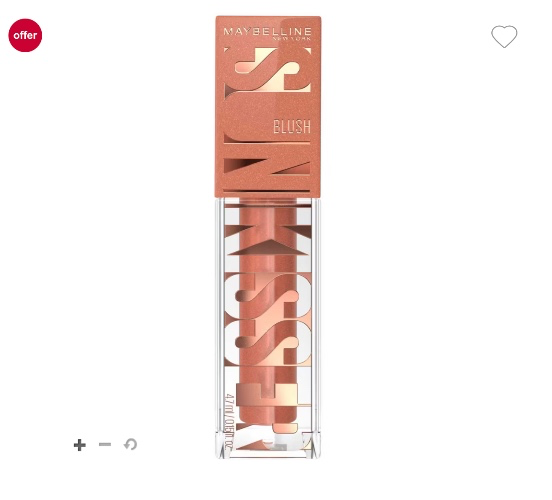Viewport: 552px width, 500px height.
Task: Open the Maybelline Sunkisser blush product image
Action: coord(268,237)
